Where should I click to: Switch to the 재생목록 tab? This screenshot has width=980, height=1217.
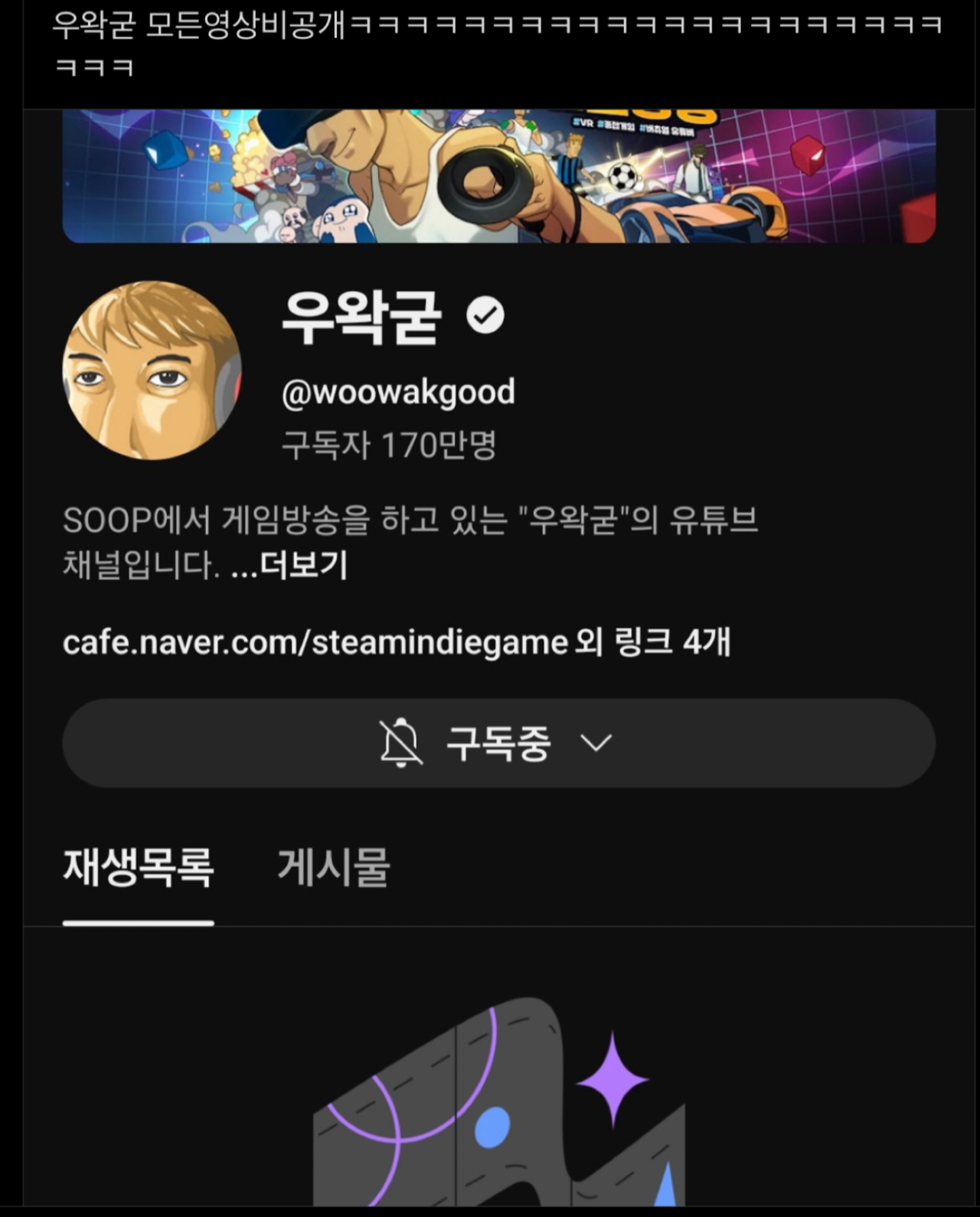tap(139, 868)
